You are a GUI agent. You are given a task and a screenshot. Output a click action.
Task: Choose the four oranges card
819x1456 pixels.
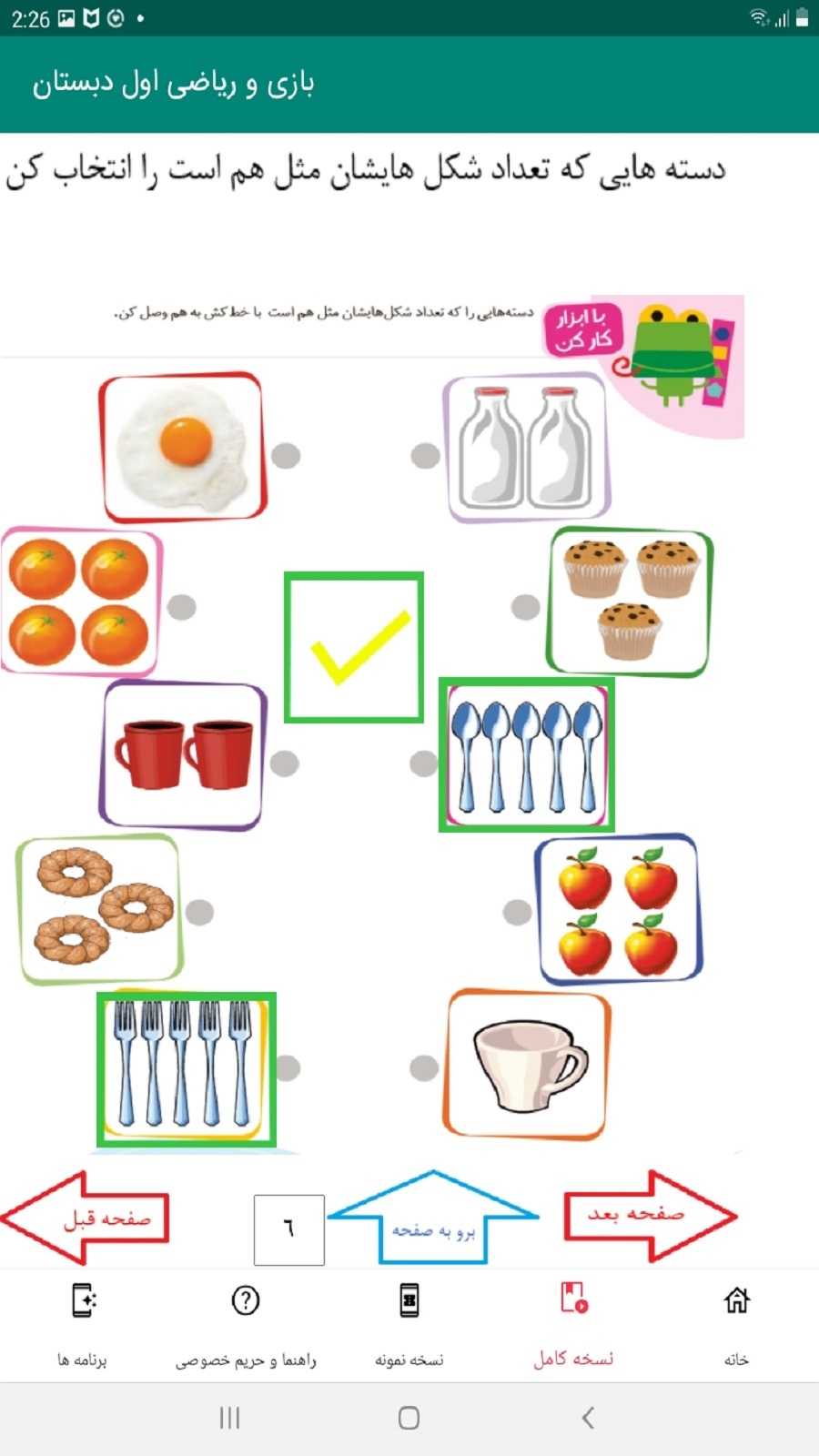pyautogui.click(x=80, y=602)
